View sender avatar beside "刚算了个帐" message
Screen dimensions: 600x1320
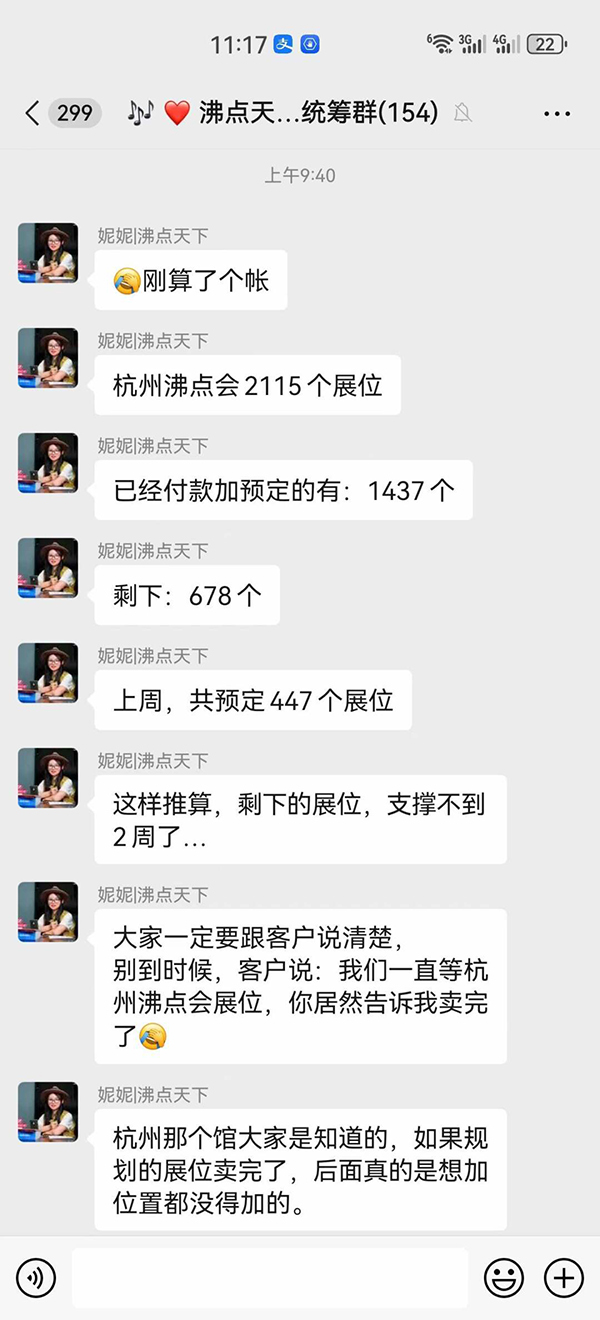(x=48, y=254)
